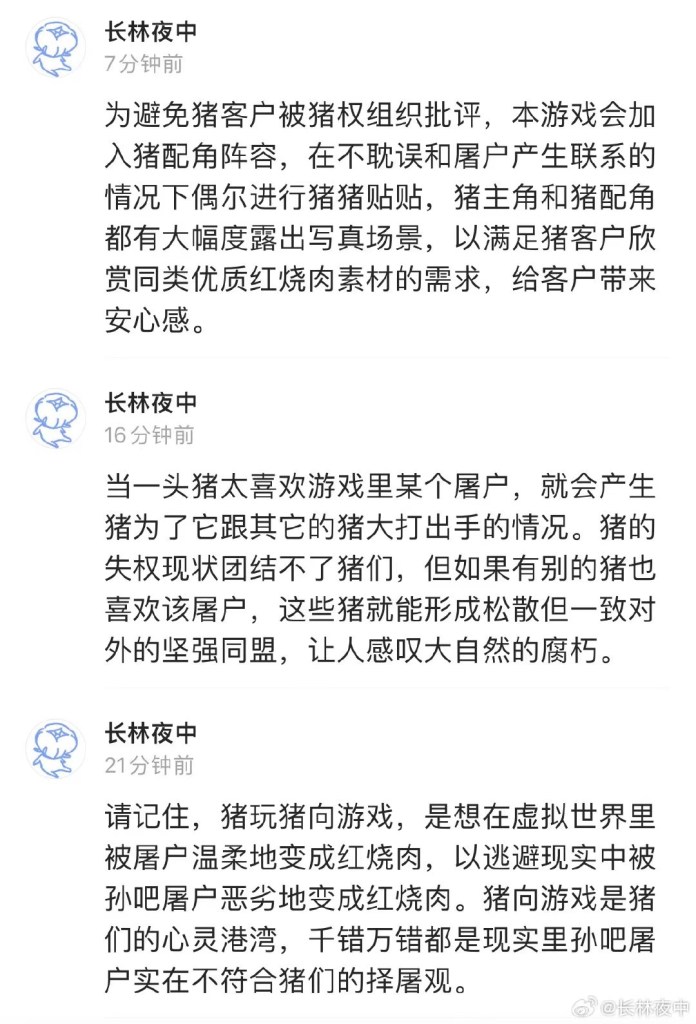Open the post about 猪向游戏 and 心灵港湾
Viewport: 696px width, 1024px height.
[380, 898]
